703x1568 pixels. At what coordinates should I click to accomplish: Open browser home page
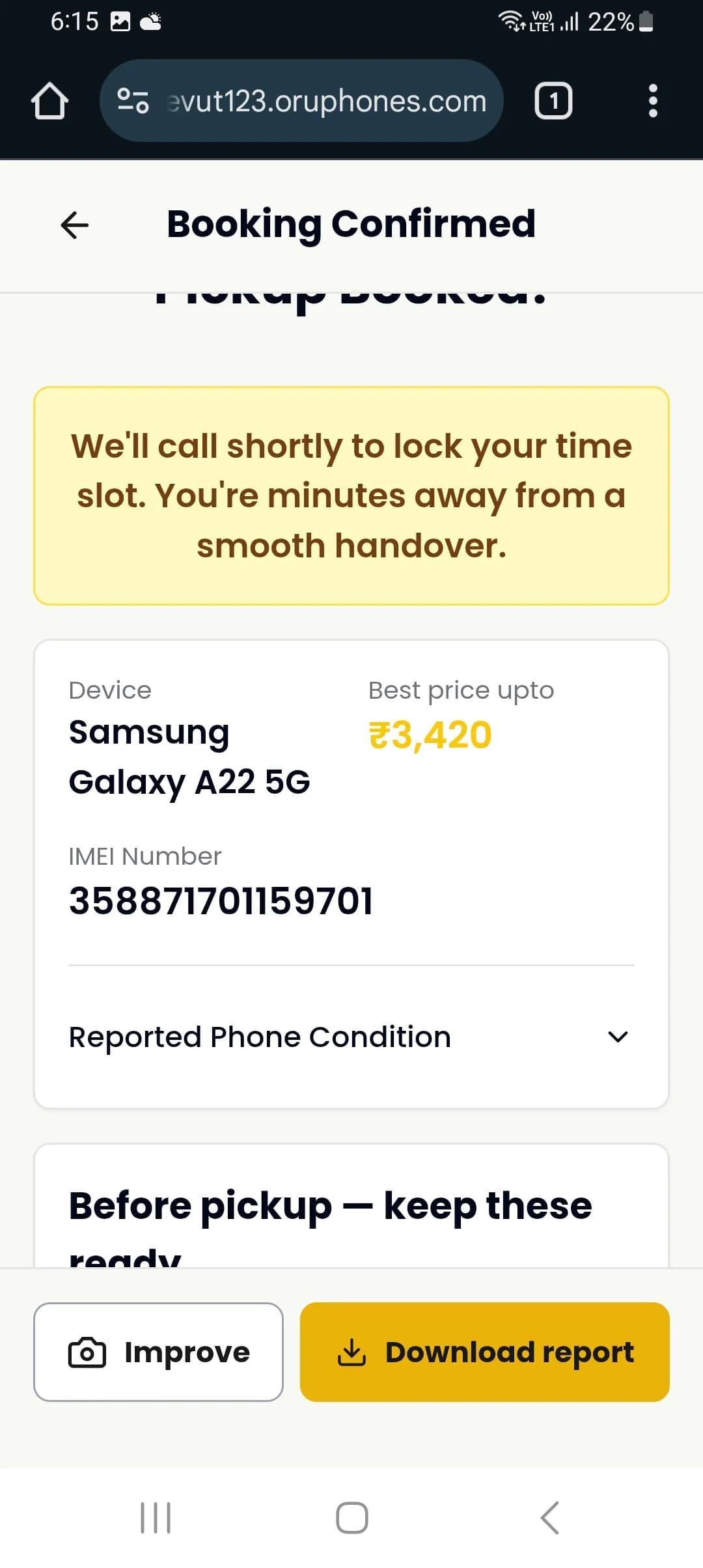click(x=50, y=101)
